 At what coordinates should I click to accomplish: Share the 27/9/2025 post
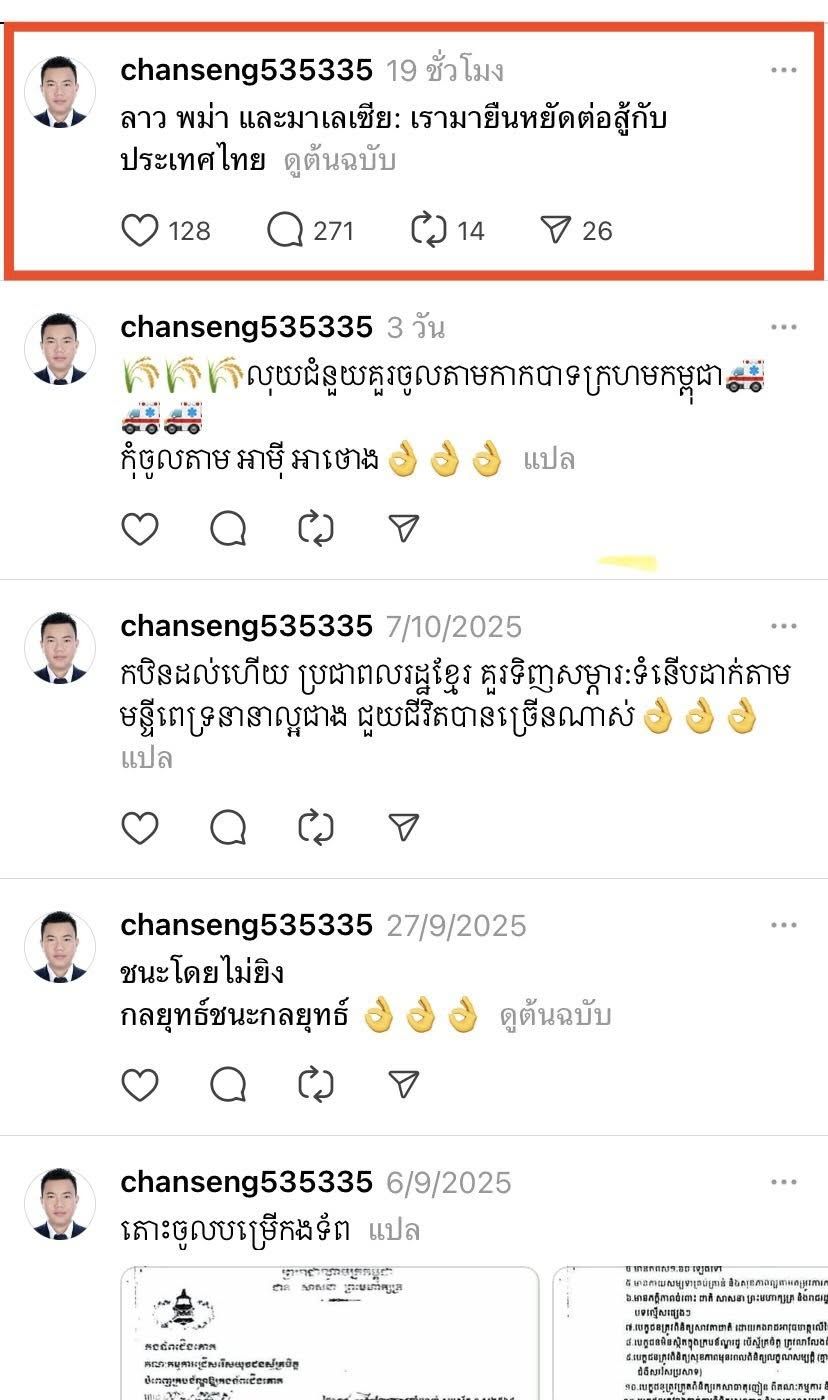point(403,1084)
